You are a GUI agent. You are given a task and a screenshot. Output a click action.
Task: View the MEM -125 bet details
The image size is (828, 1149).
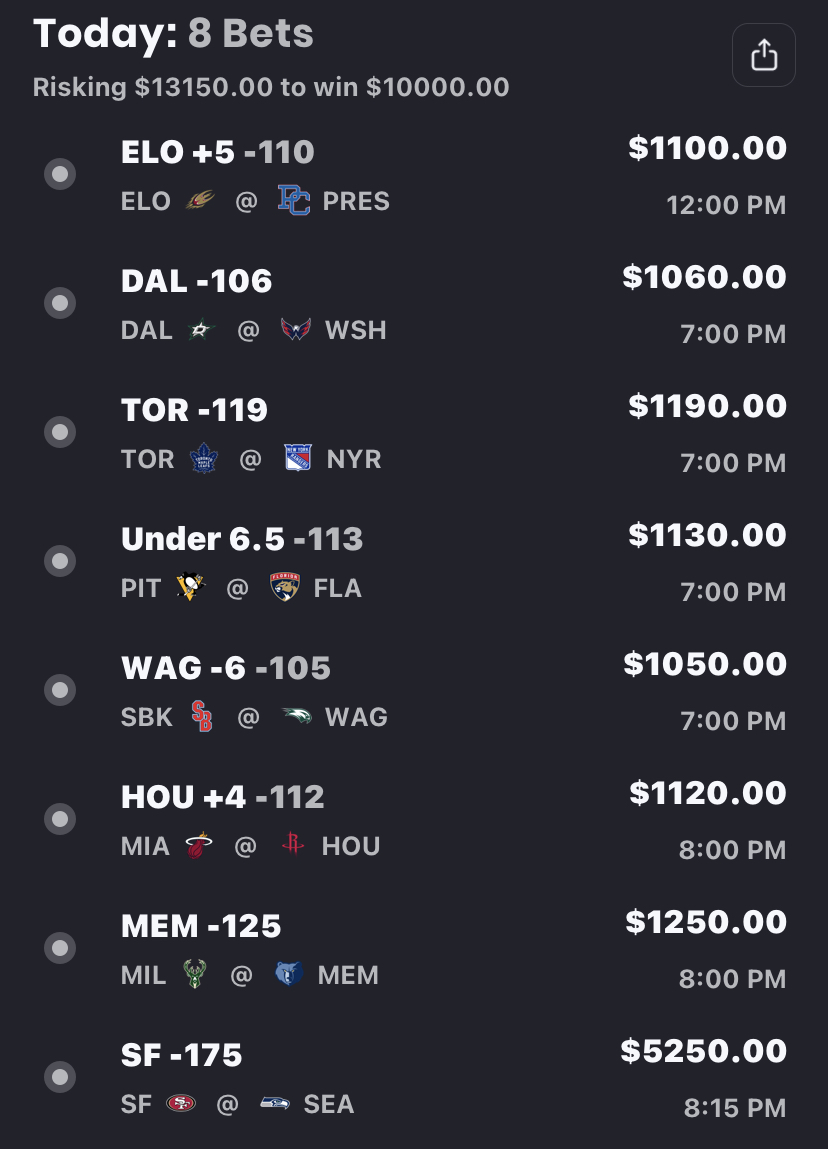point(201,926)
